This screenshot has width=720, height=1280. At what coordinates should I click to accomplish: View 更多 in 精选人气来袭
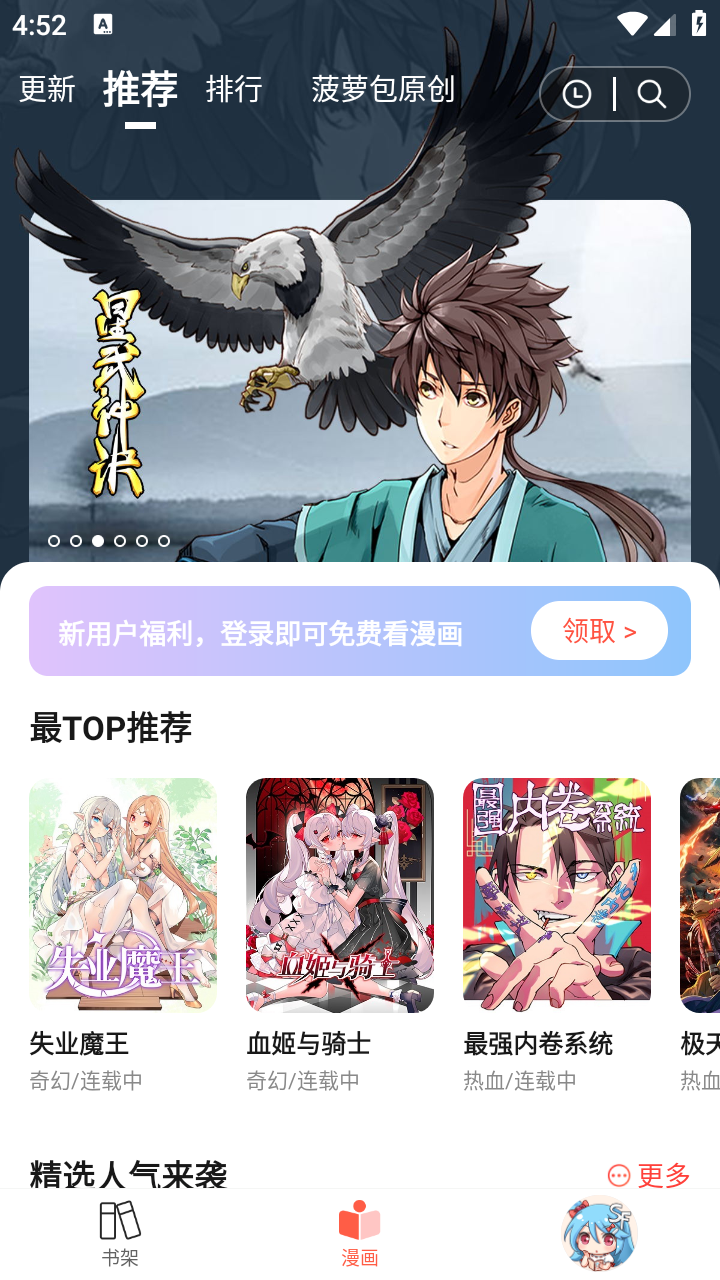tap(650, 1175)
